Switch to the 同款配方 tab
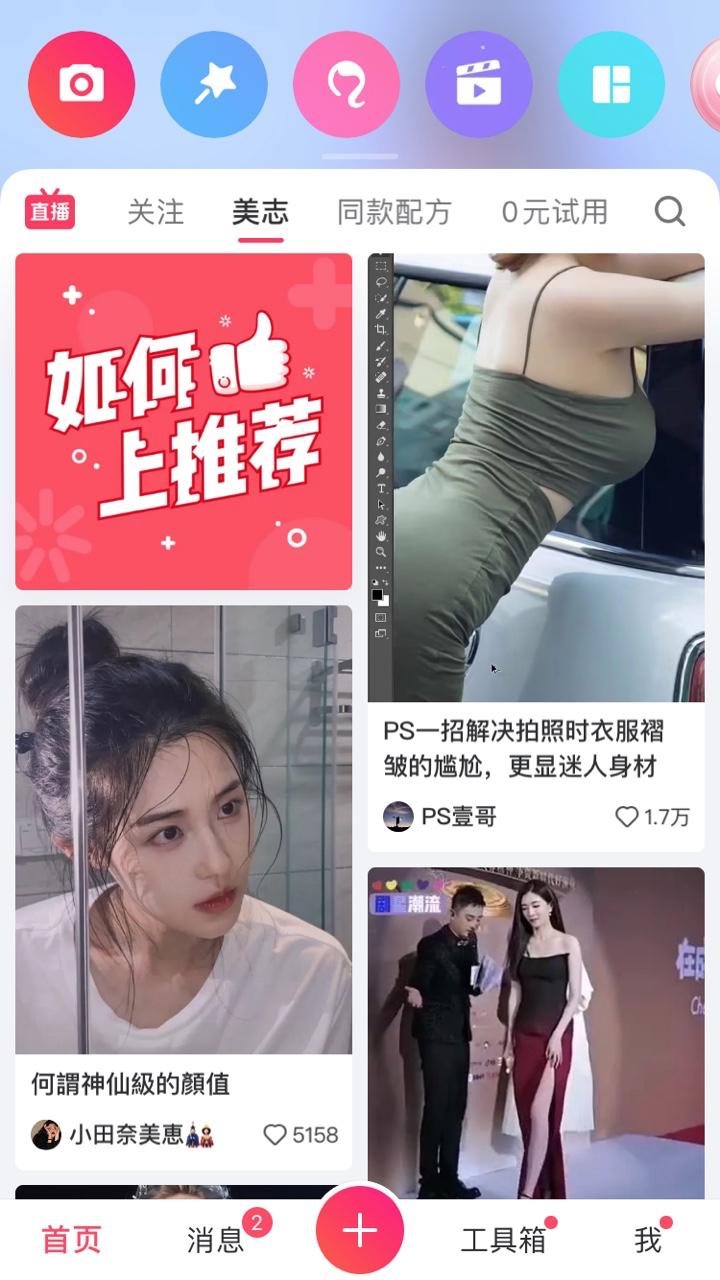The height and width of the screenshot is (1280, 720). (x=394, y=212)
